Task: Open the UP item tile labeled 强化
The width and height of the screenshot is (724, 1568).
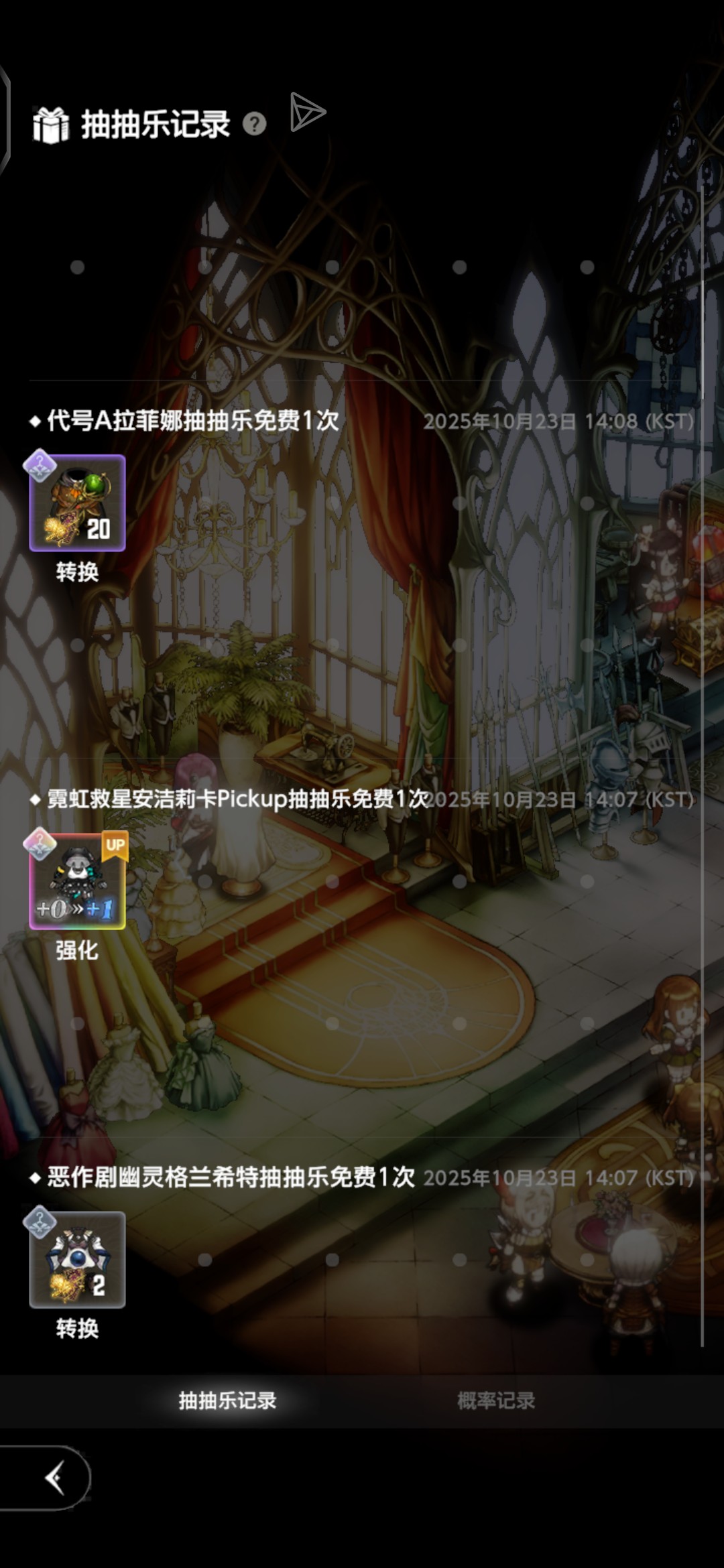Action: pyautogui.click(x=77, y=881)
